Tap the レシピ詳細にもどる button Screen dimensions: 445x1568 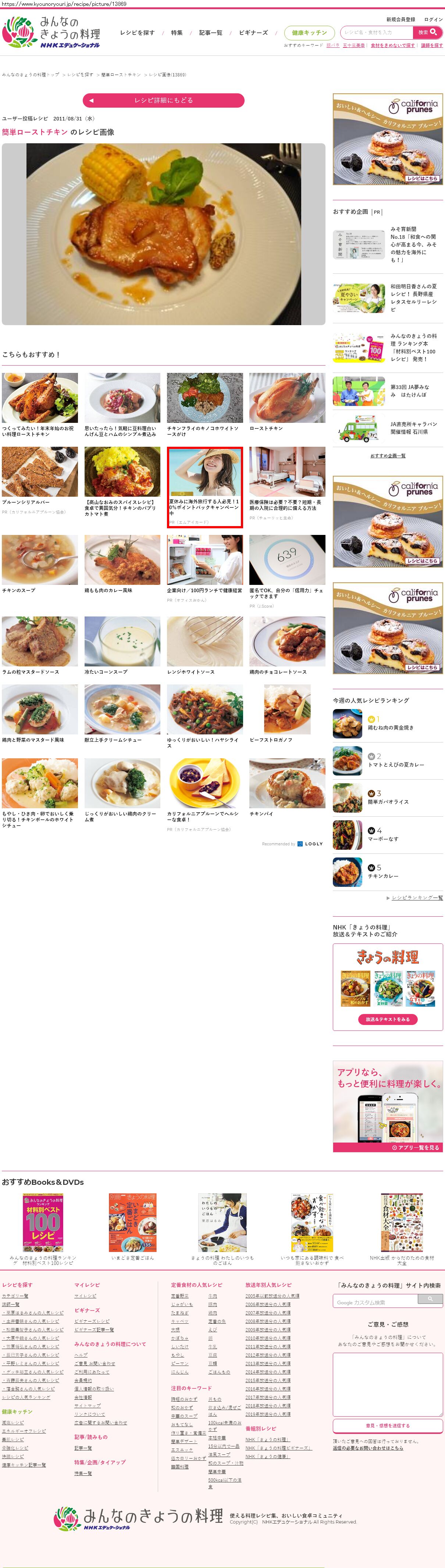pyautogui.click(x=163, y=100)
